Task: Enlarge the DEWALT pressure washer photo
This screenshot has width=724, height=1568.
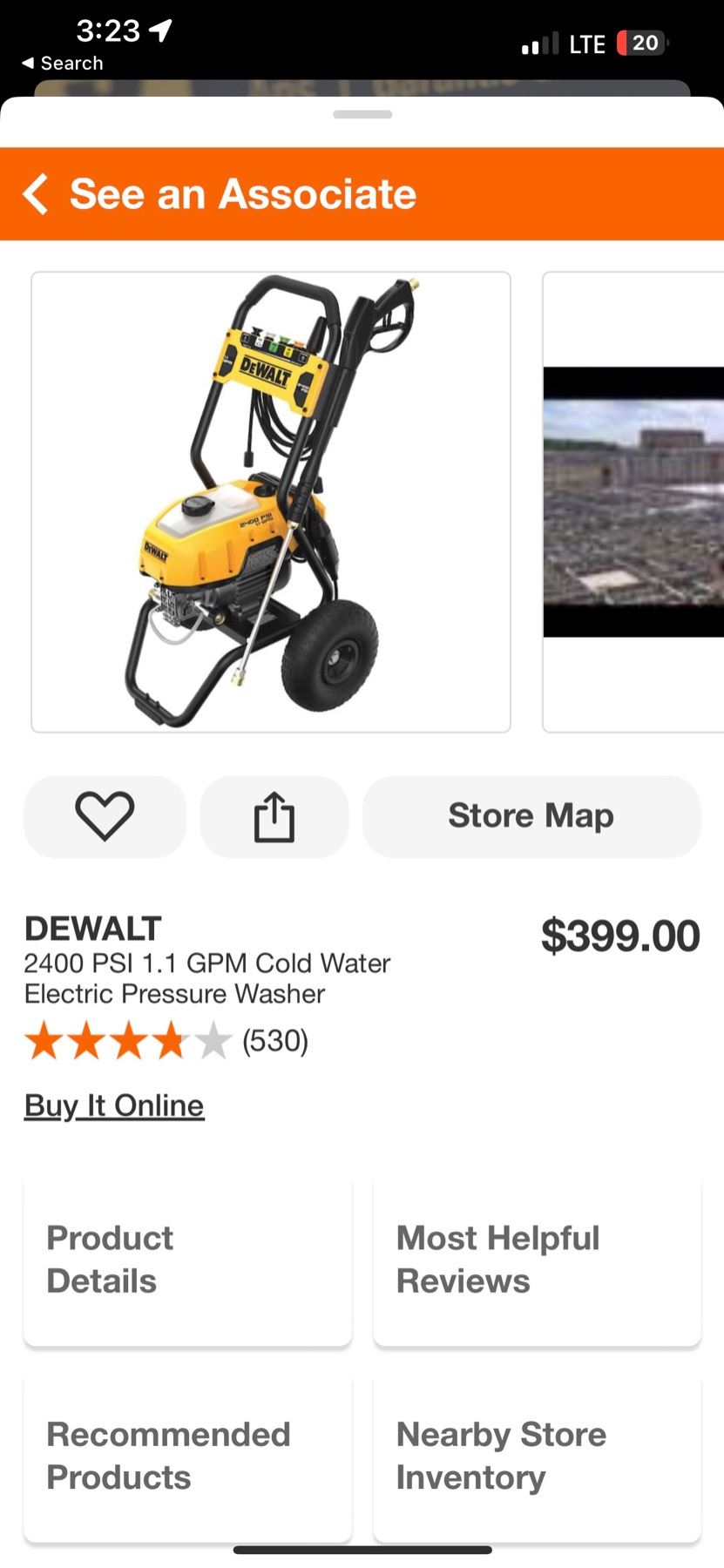Action: [x=271, y=502]
